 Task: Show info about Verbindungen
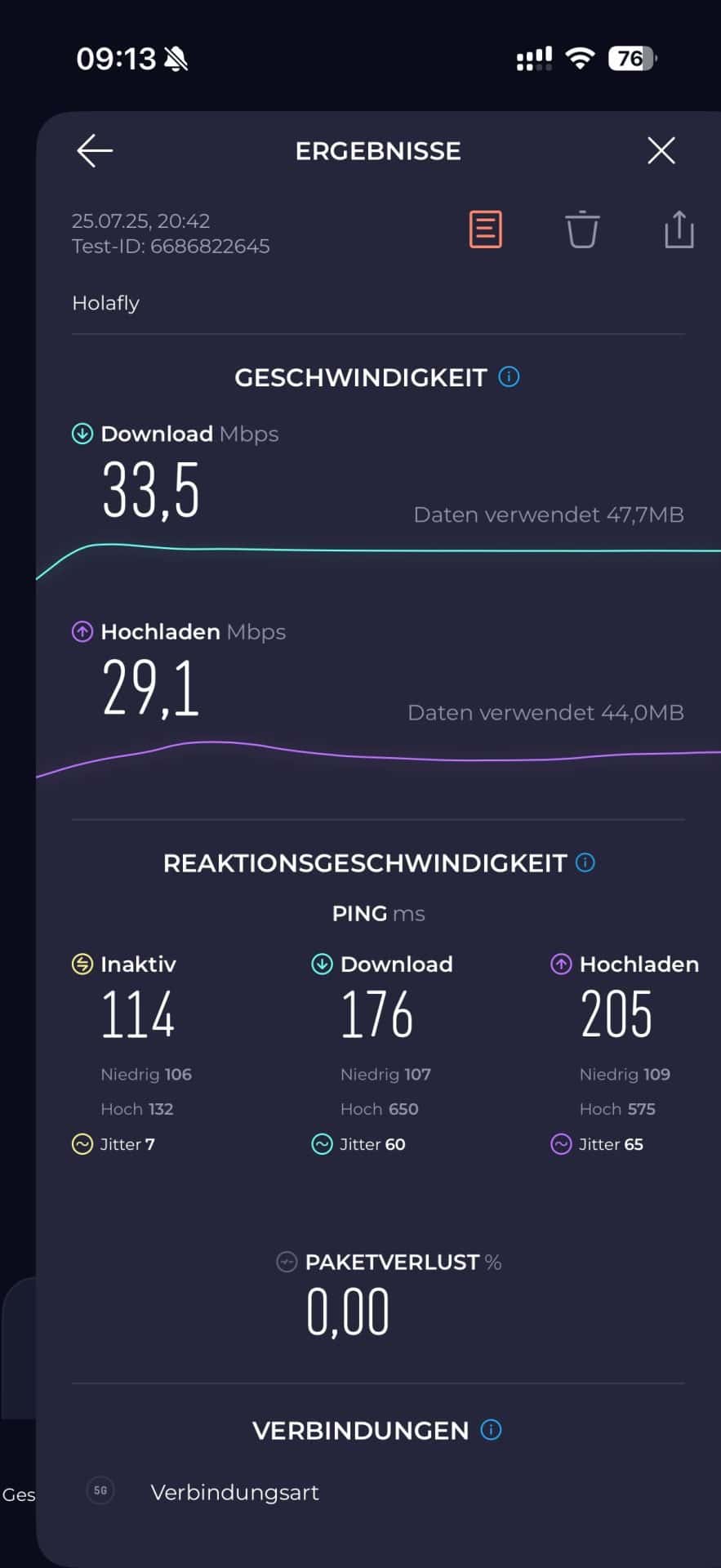(491, 1430)
